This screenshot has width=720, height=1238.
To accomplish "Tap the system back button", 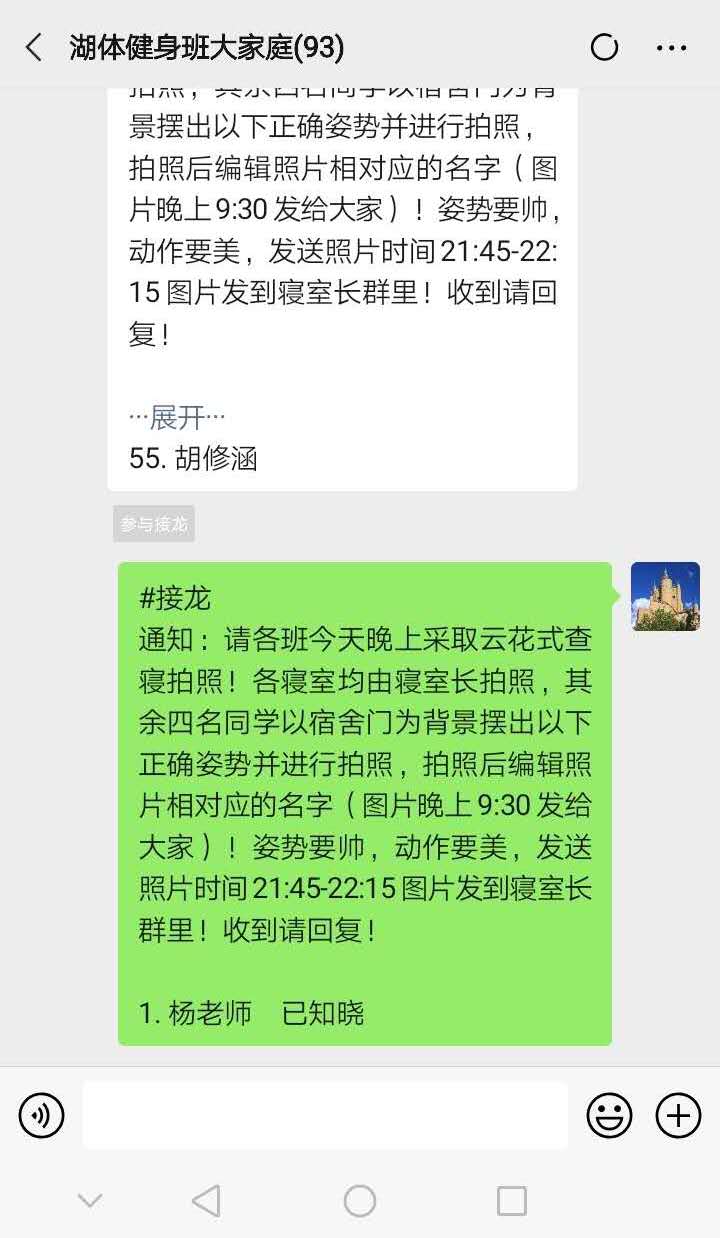I will tap(206, 1201).
